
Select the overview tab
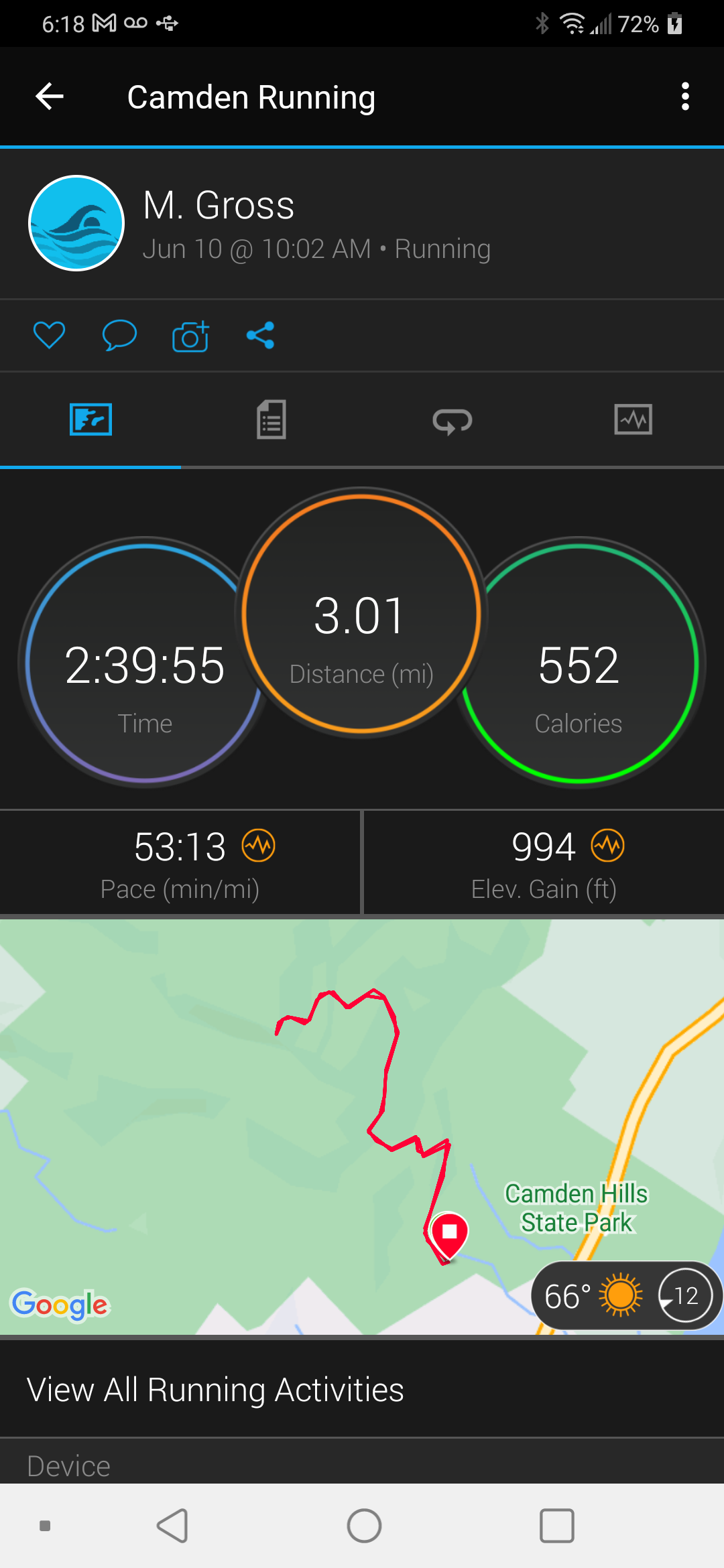pyautogui.click(x=90, y=420)
